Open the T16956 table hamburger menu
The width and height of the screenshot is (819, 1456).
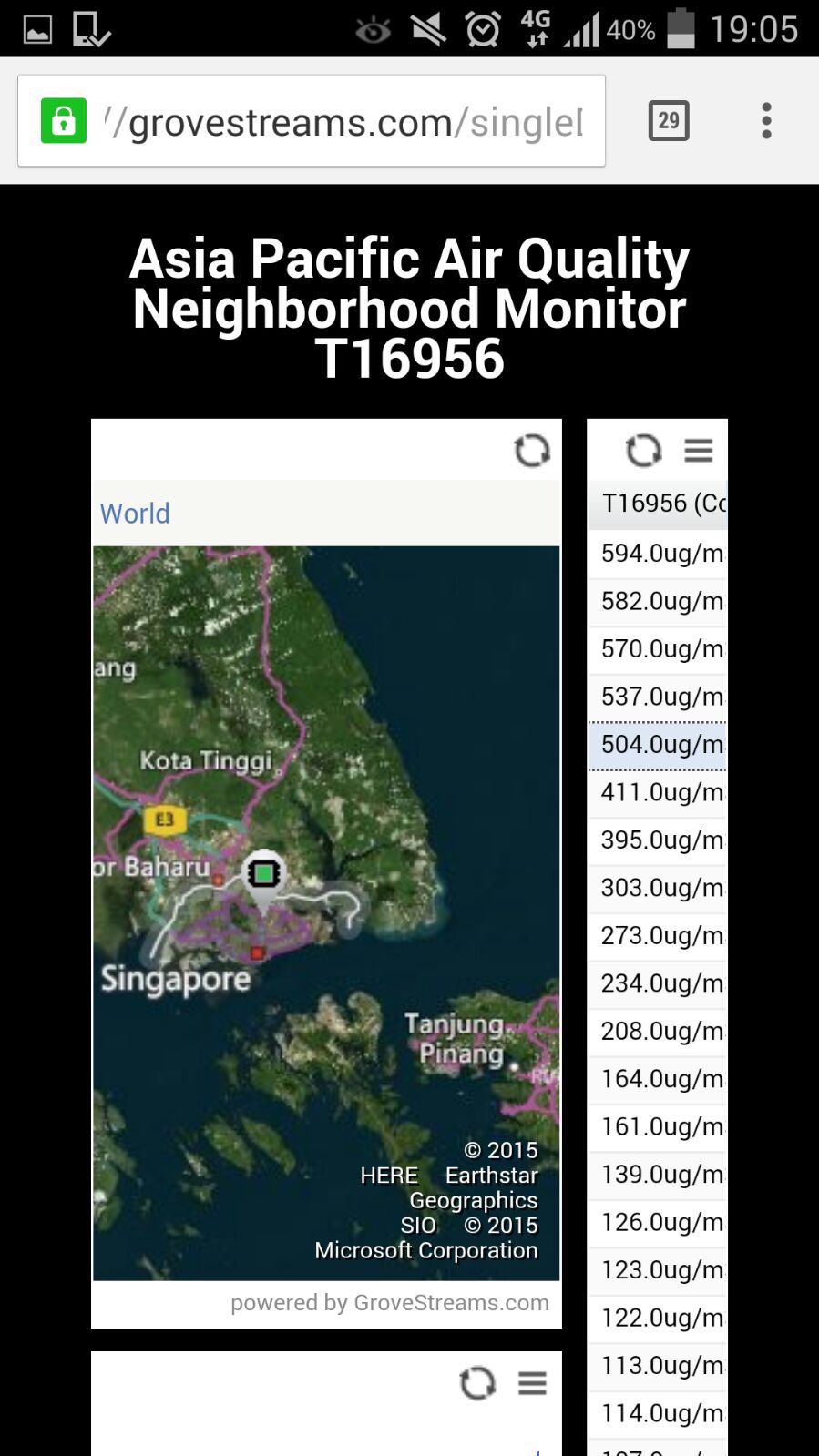699,450
